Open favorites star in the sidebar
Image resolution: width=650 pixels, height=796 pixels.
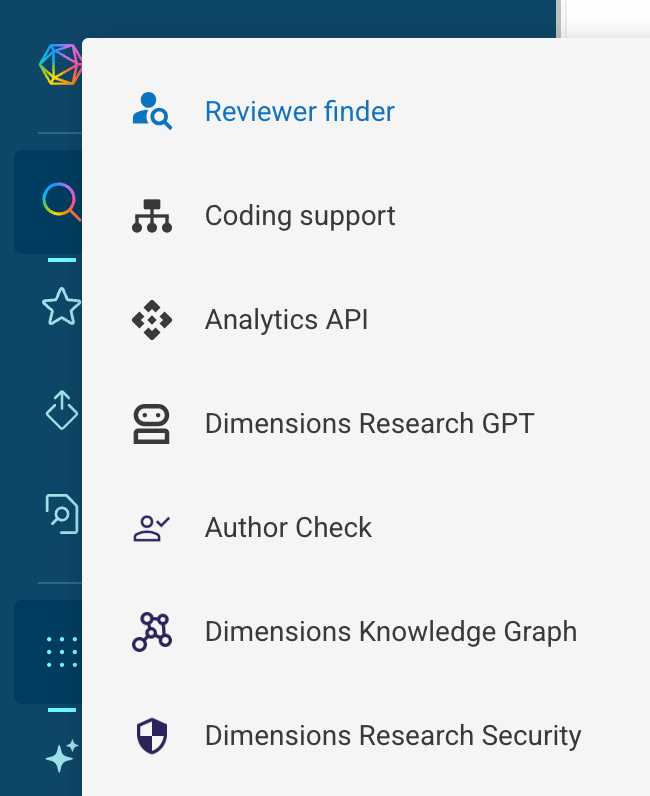point(61,306)
